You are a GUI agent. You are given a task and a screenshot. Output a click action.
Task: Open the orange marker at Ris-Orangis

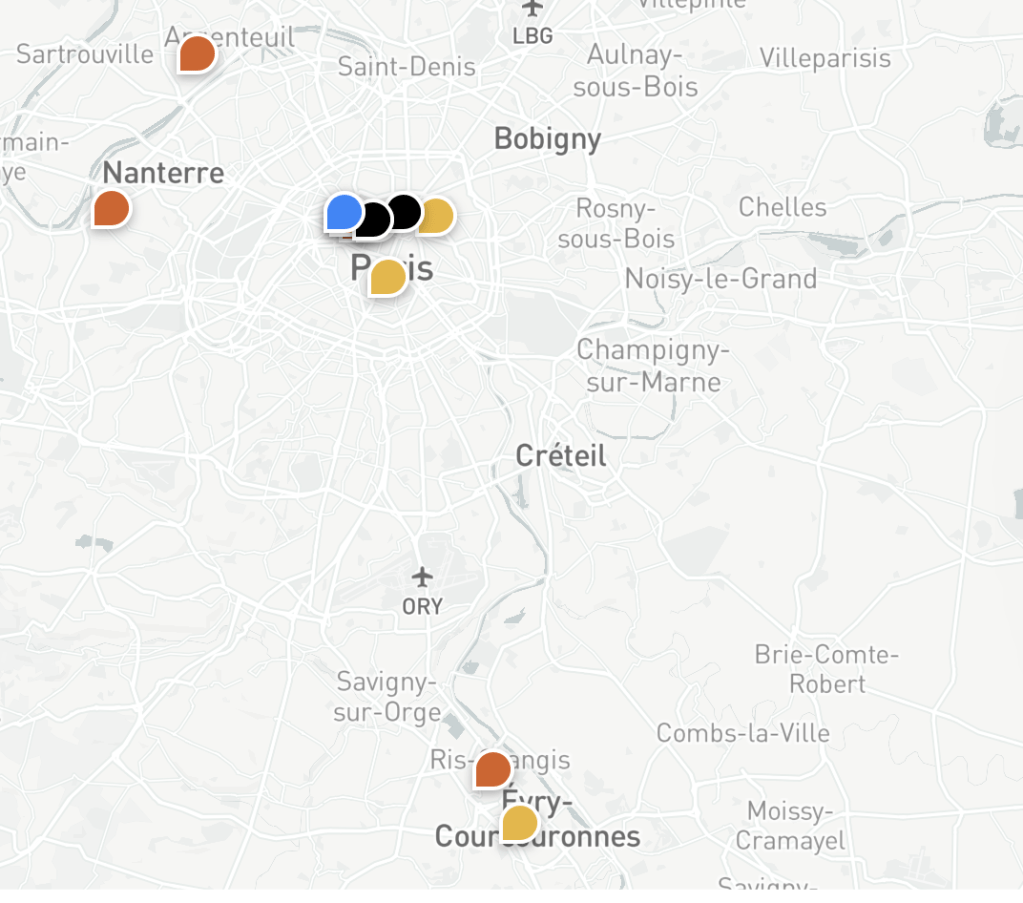[492, 770]
